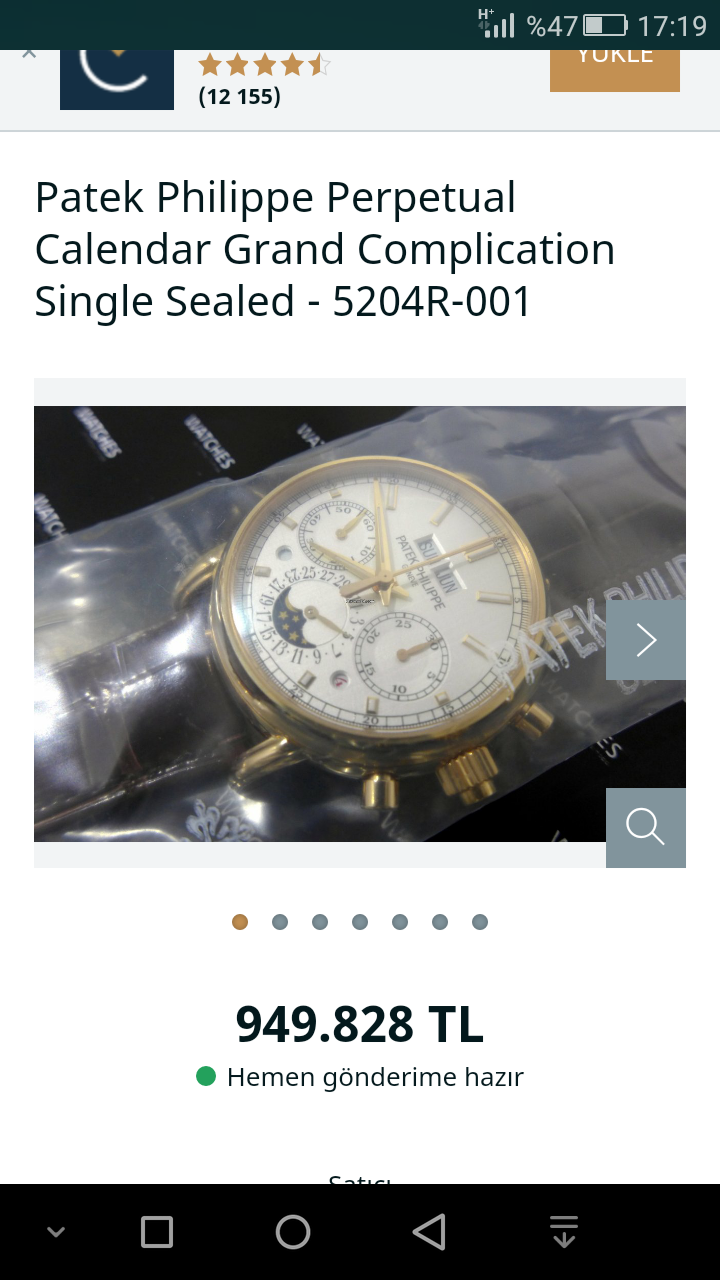
Task: Jump to the last photo dot
Action: tap(480, 922)
